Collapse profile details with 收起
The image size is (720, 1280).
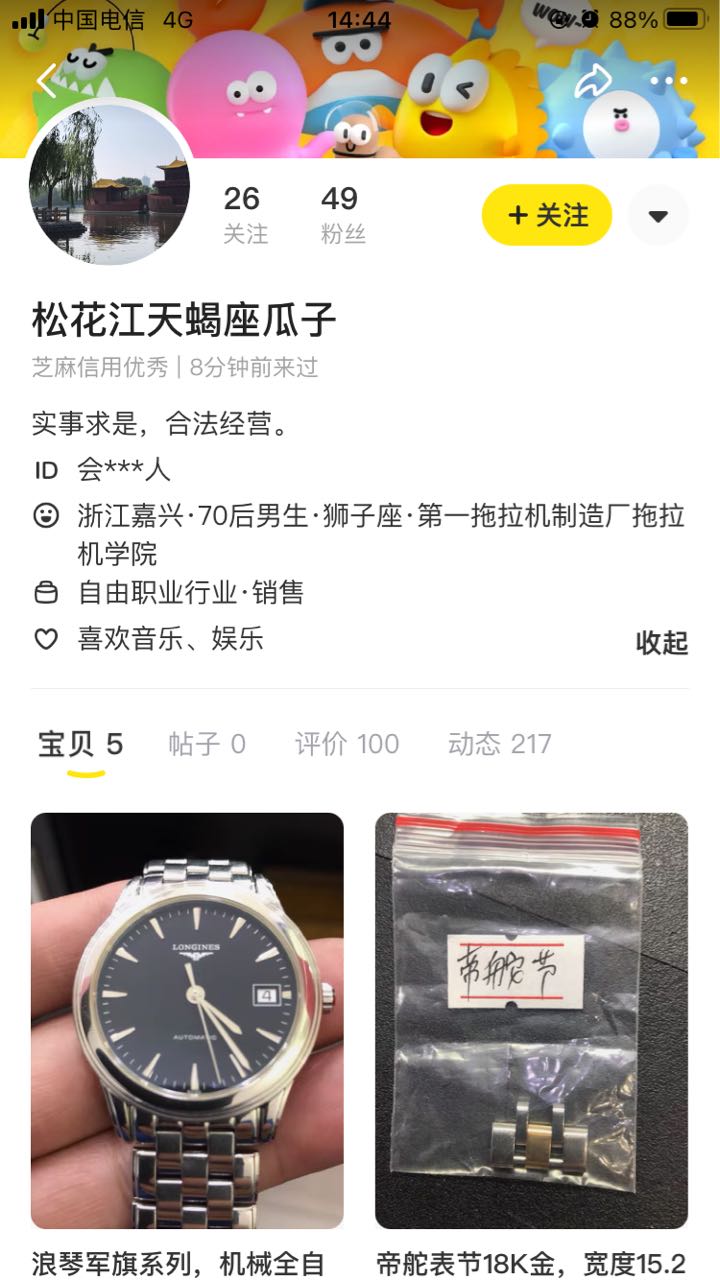click(x=661, y=643)
